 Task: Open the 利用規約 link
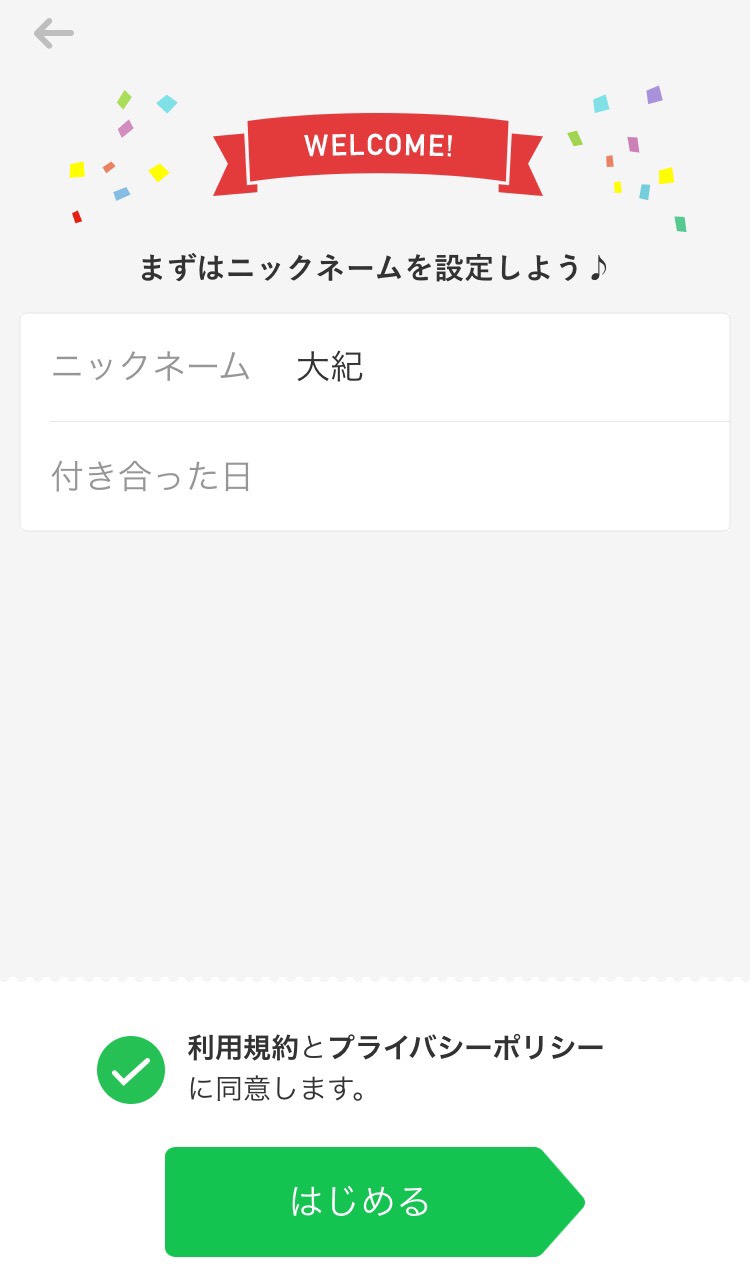coord(243,1048)
